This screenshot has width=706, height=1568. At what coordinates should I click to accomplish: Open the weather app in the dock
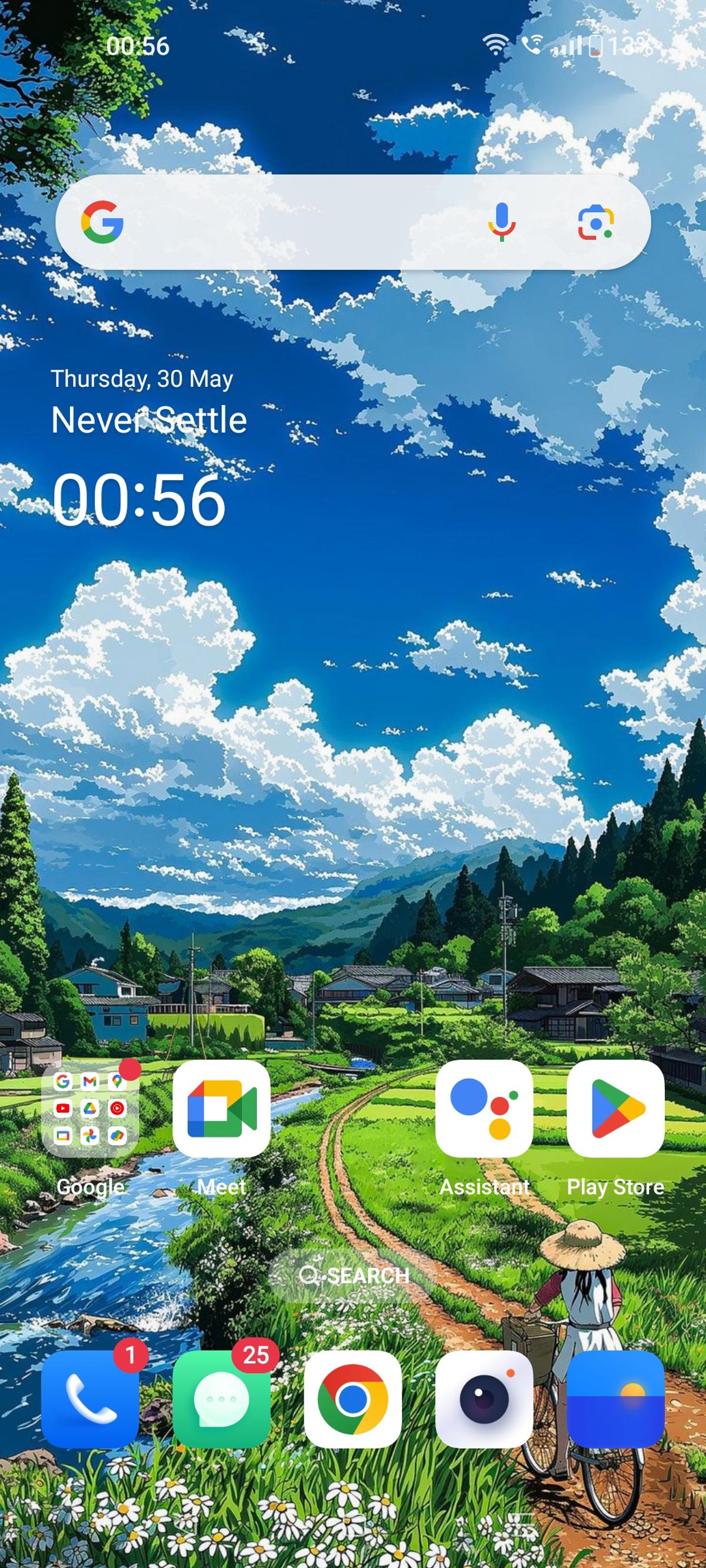click(615, 1399)
